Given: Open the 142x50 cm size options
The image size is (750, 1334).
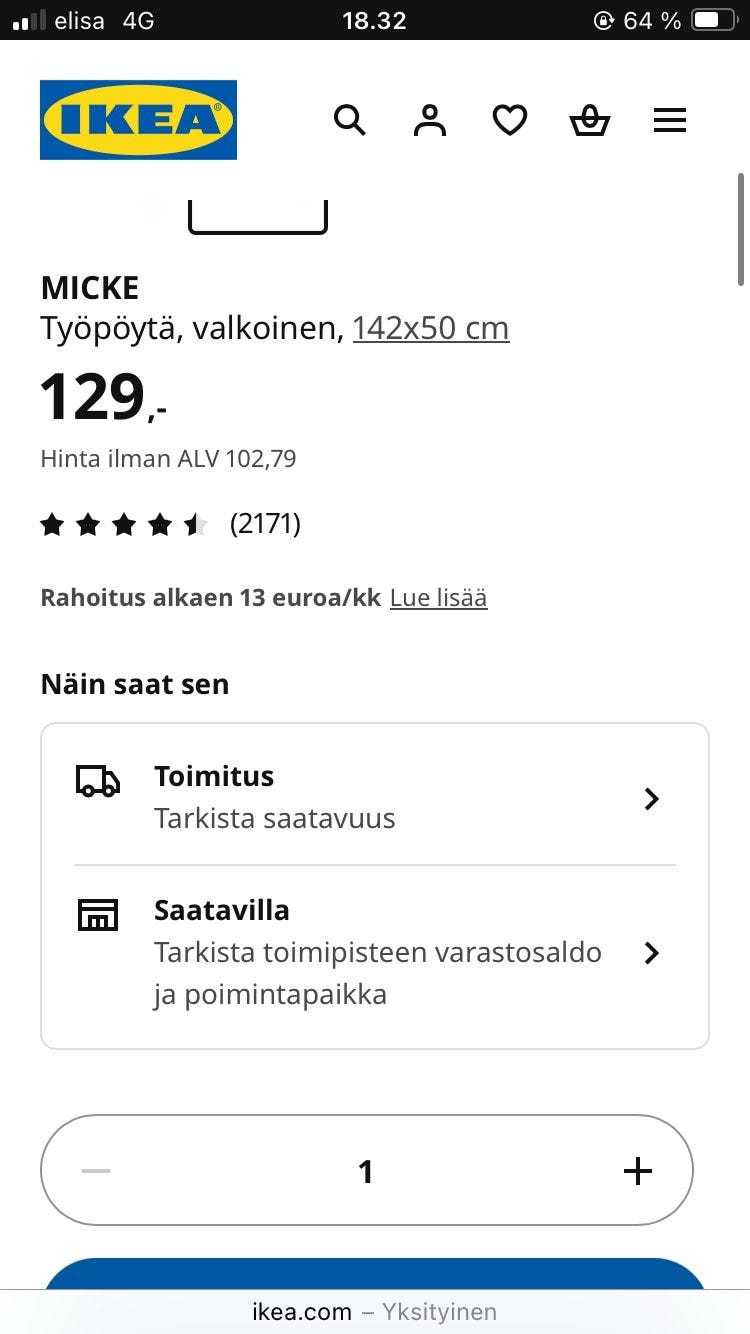Looking at the screenshot, I should (430, 328).
